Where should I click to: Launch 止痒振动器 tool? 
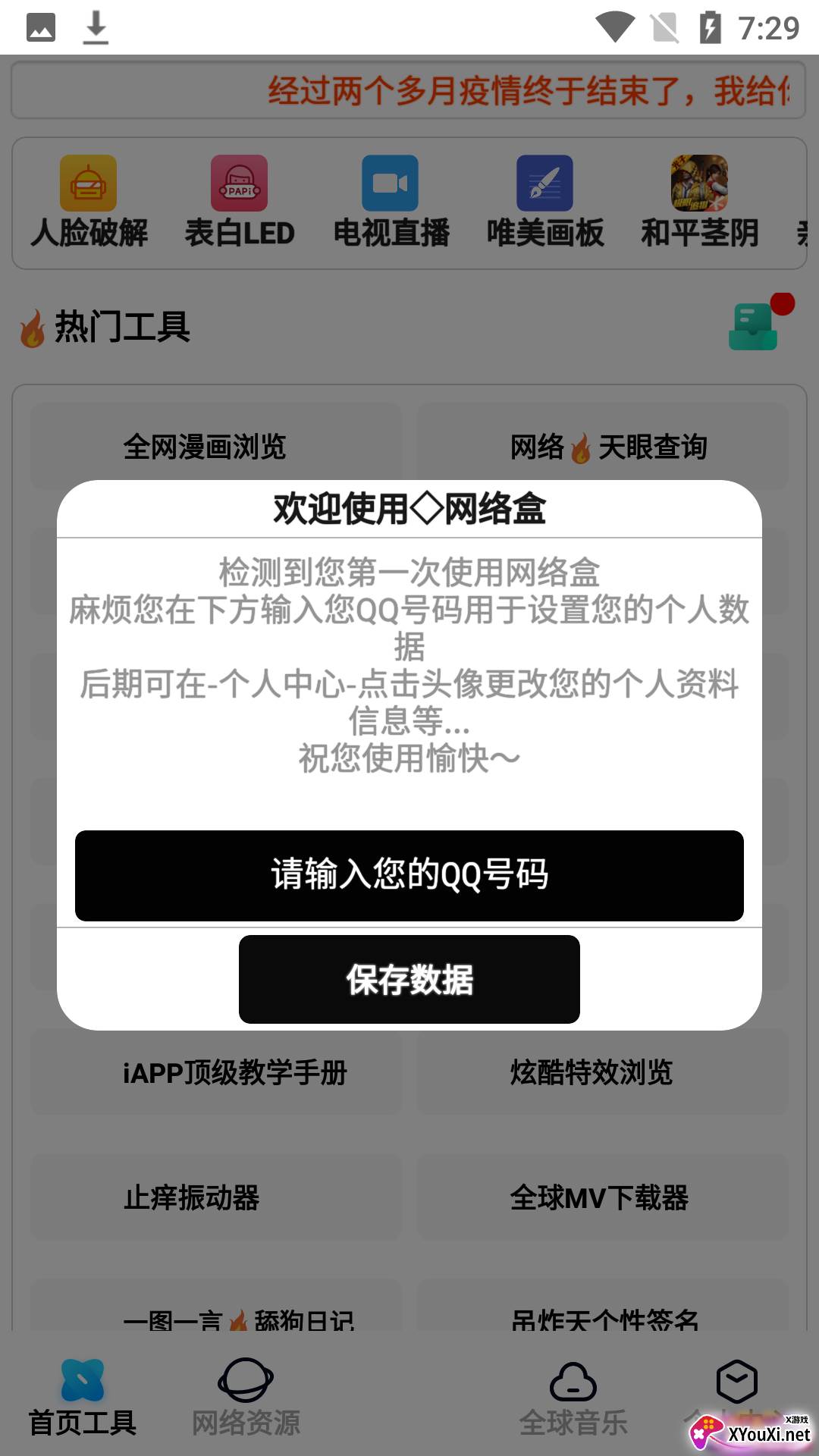pos(216,1197)
